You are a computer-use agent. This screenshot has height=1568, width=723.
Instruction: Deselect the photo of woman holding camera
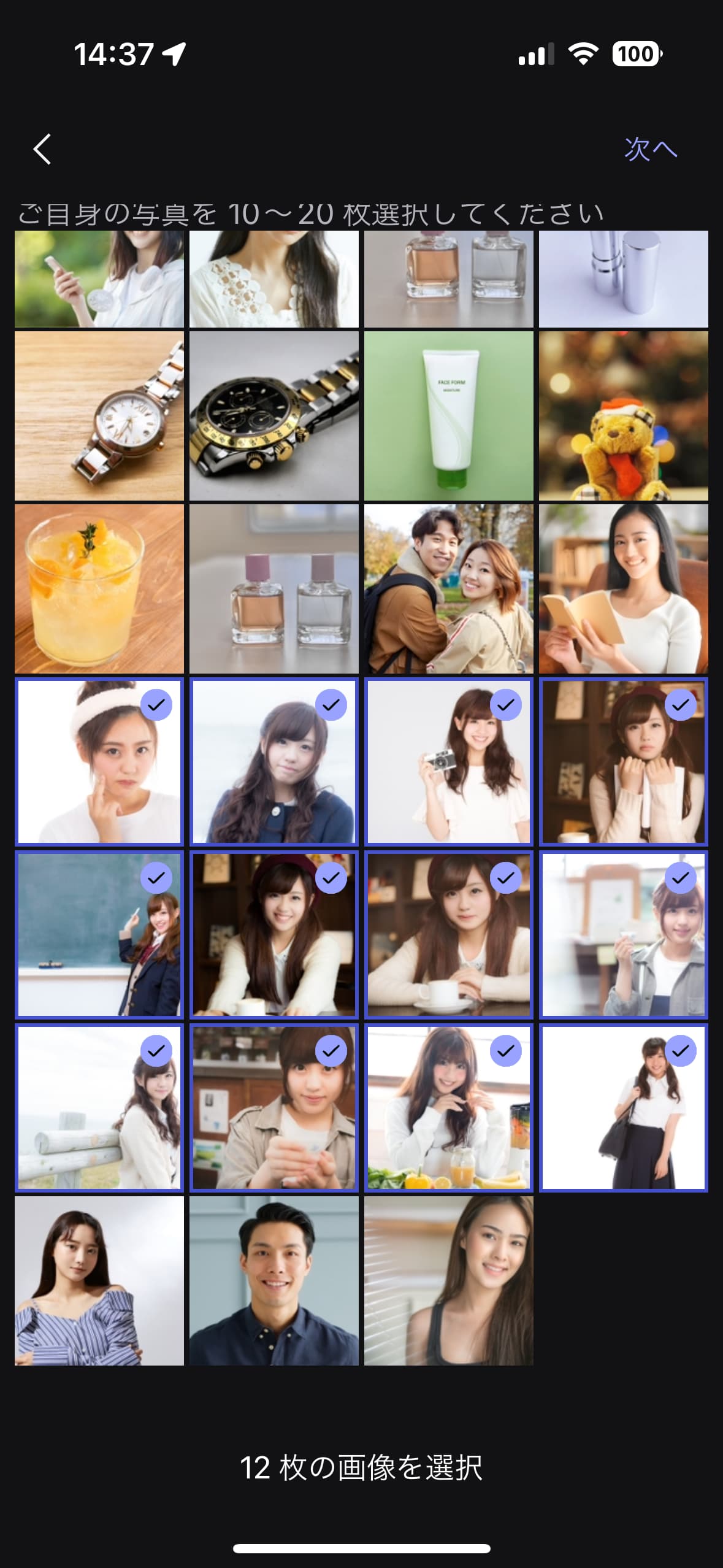coord(448,761)
